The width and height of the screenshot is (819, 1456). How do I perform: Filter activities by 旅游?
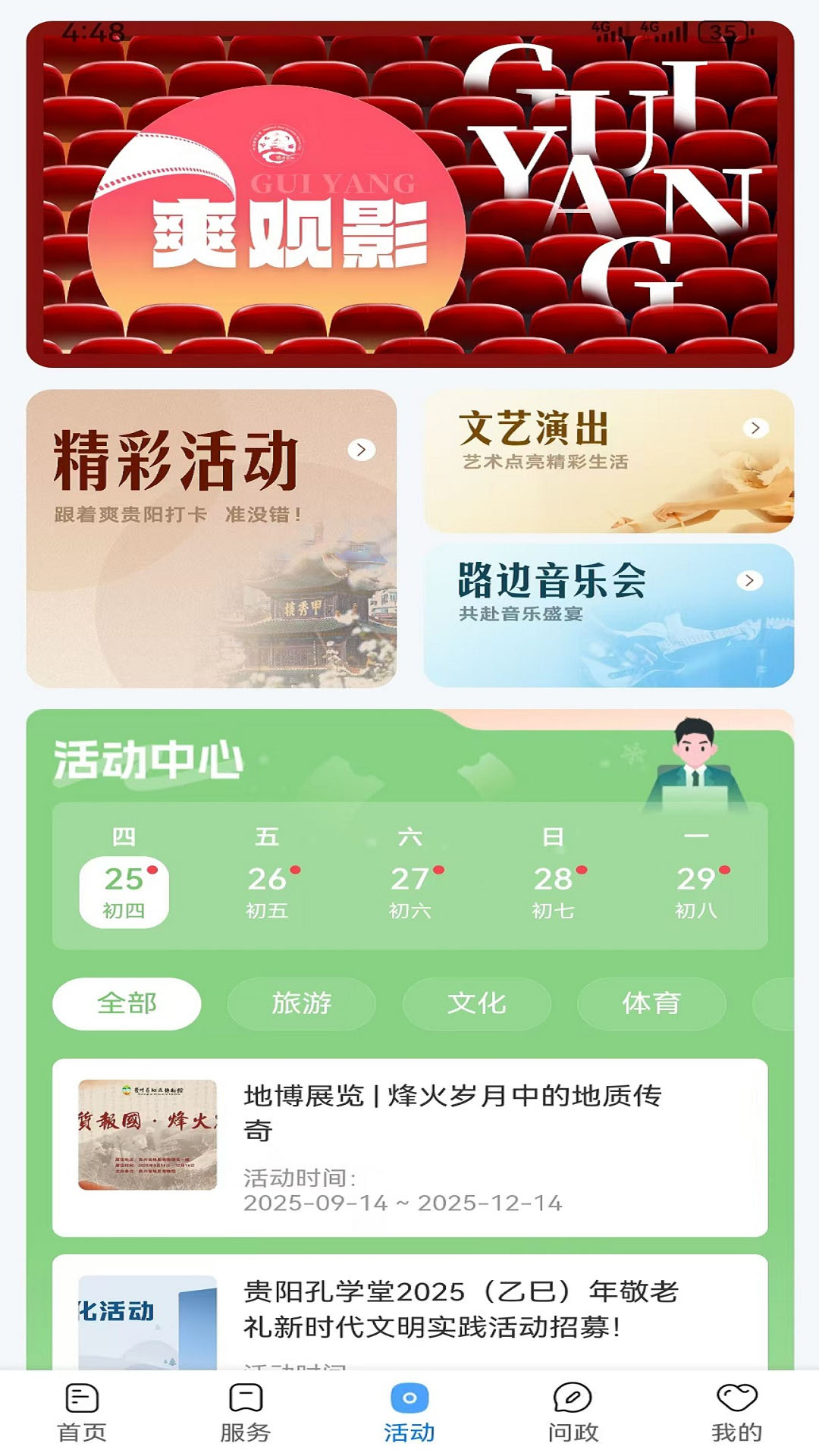click(x=301, y=1003)
